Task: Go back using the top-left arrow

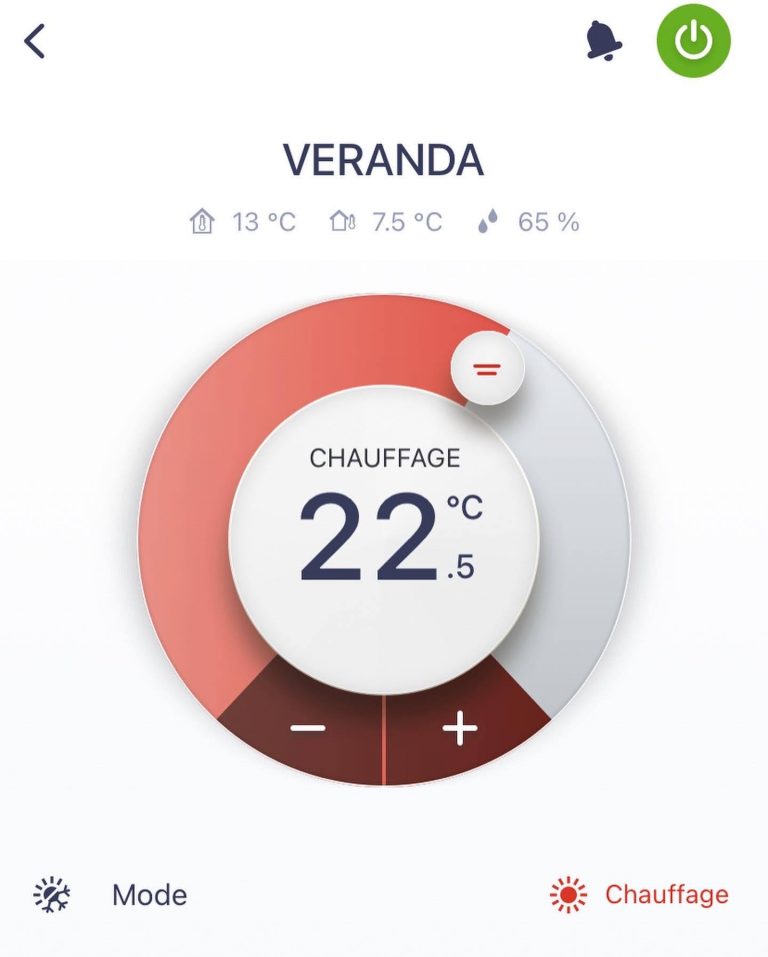Action: 35,42
